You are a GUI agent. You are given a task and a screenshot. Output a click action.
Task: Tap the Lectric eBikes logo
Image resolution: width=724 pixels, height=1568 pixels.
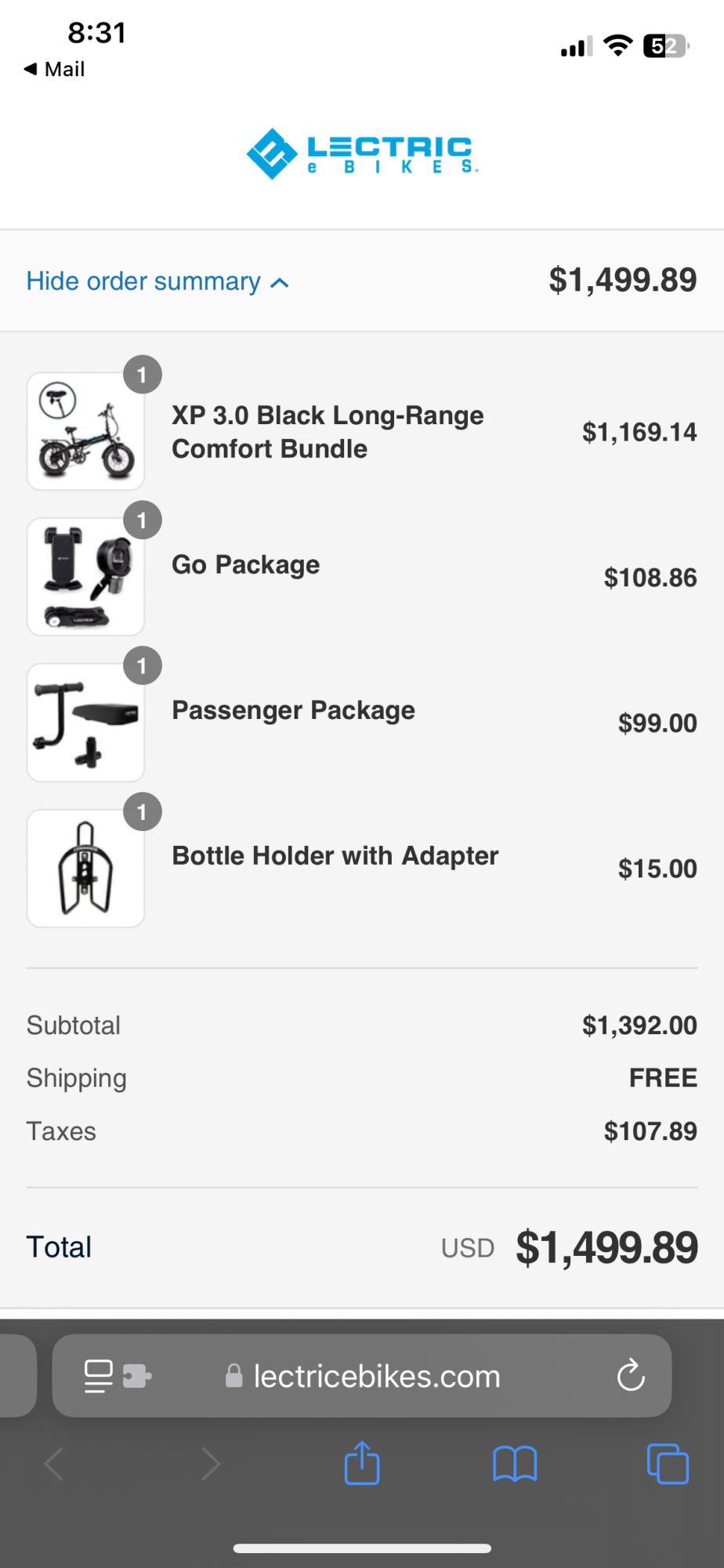[361, 153]
